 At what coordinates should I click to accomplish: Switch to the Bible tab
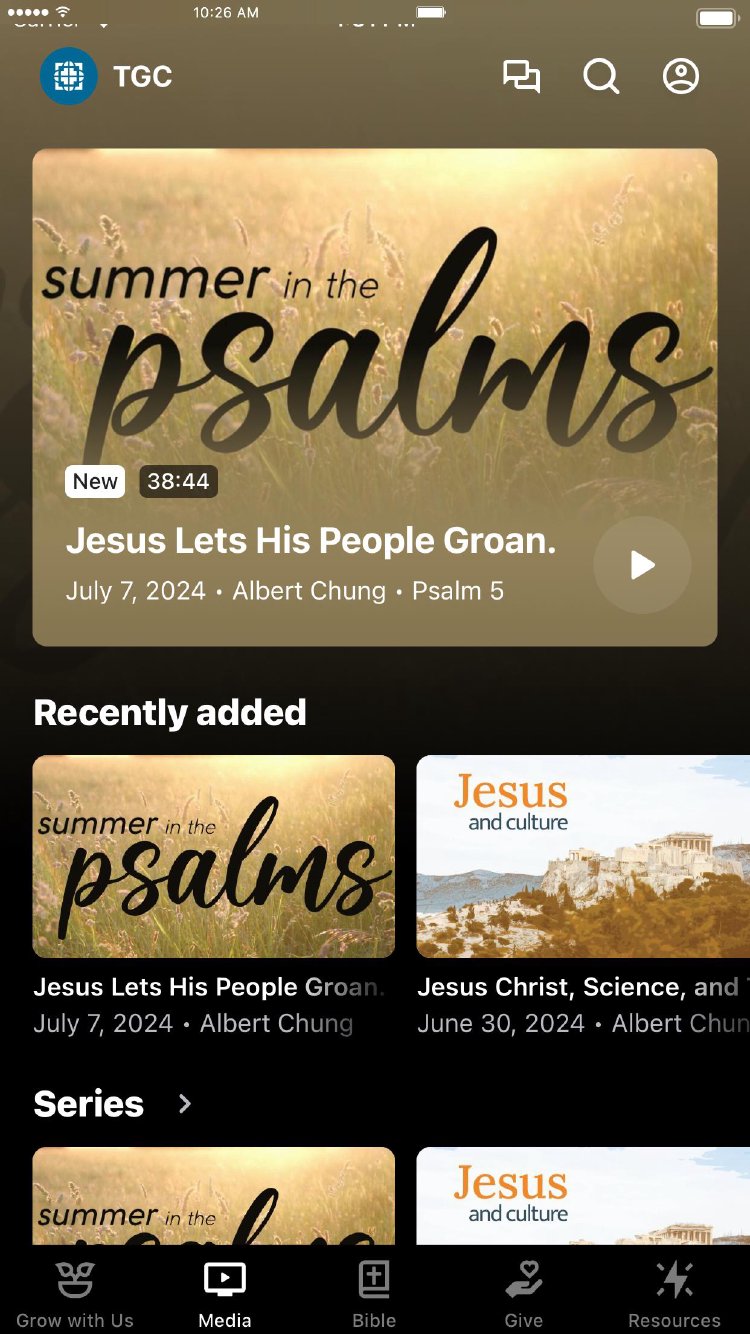374,1294
